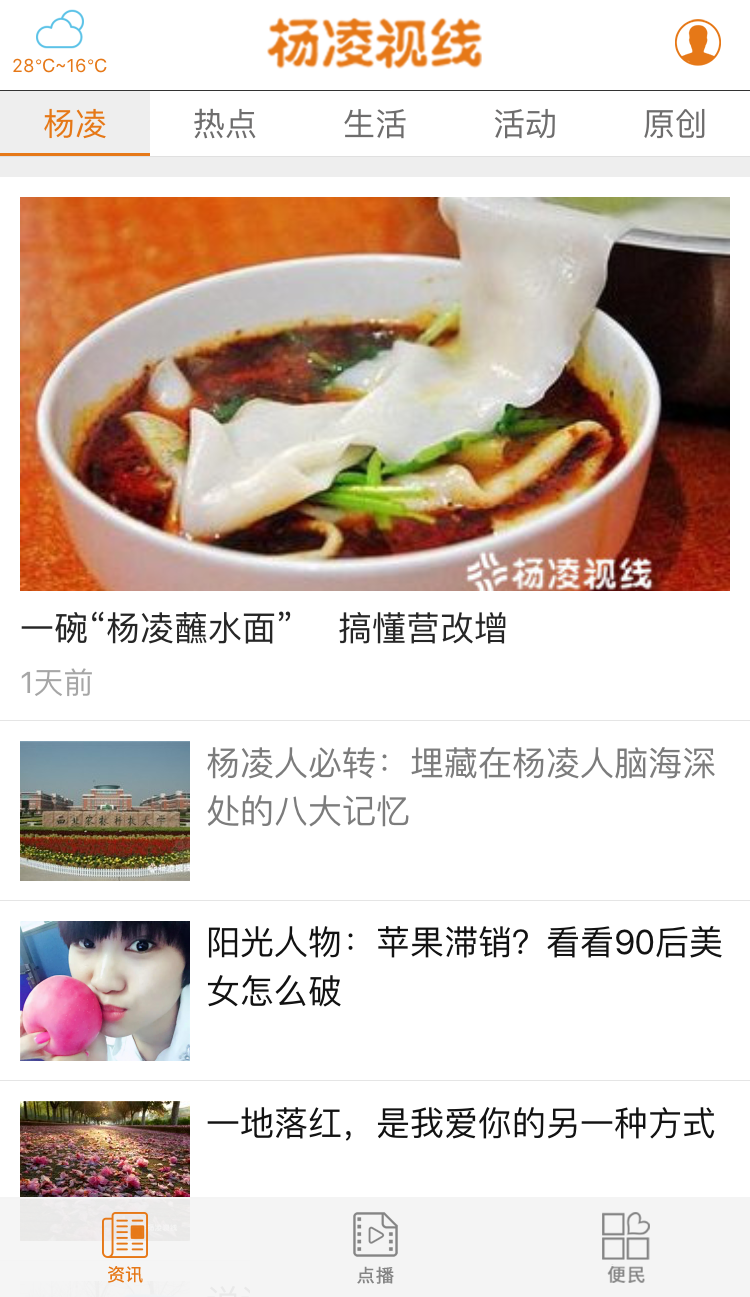Viewport: 750px width, 1297px height.
Task: Read the article 杨凌人必转：埋藏在杨凌人脑海深处的八大记忆
Action: (x=460, y=787)
